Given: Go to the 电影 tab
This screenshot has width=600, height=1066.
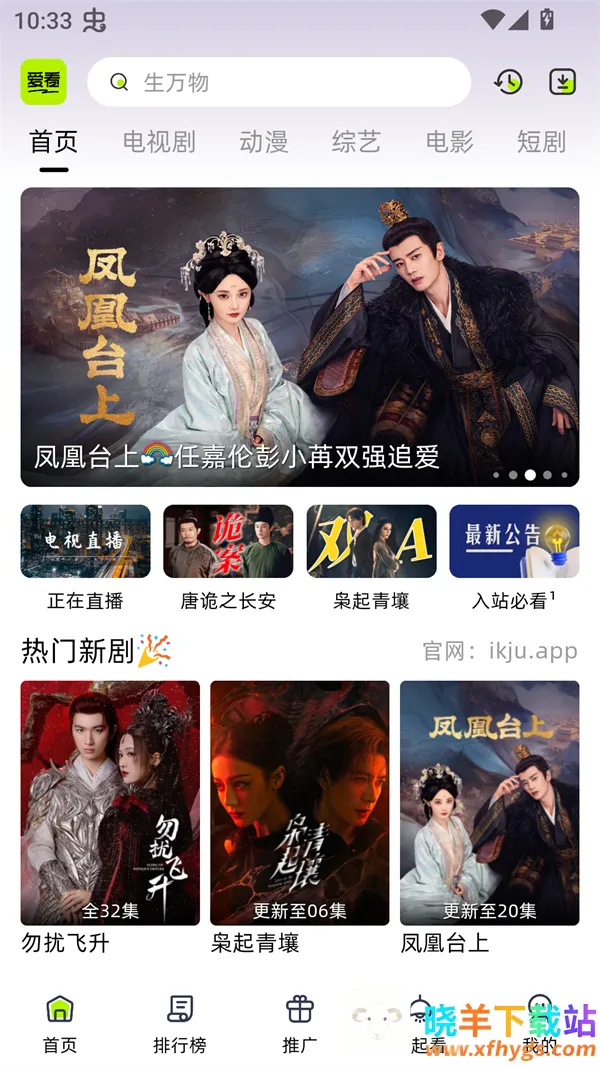Looking at the screenshot, I should [449, 142].
